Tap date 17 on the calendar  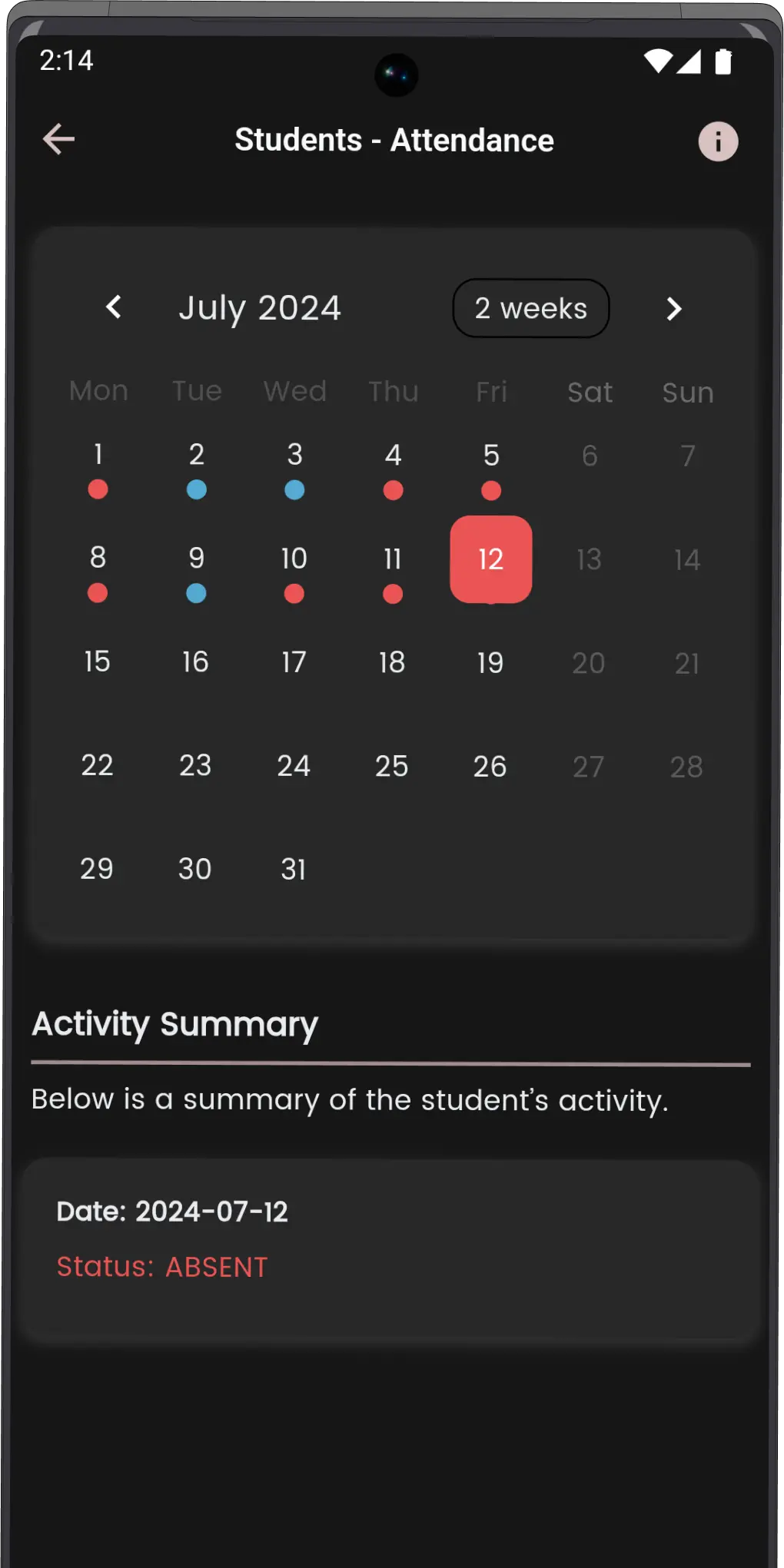(294, 662)
